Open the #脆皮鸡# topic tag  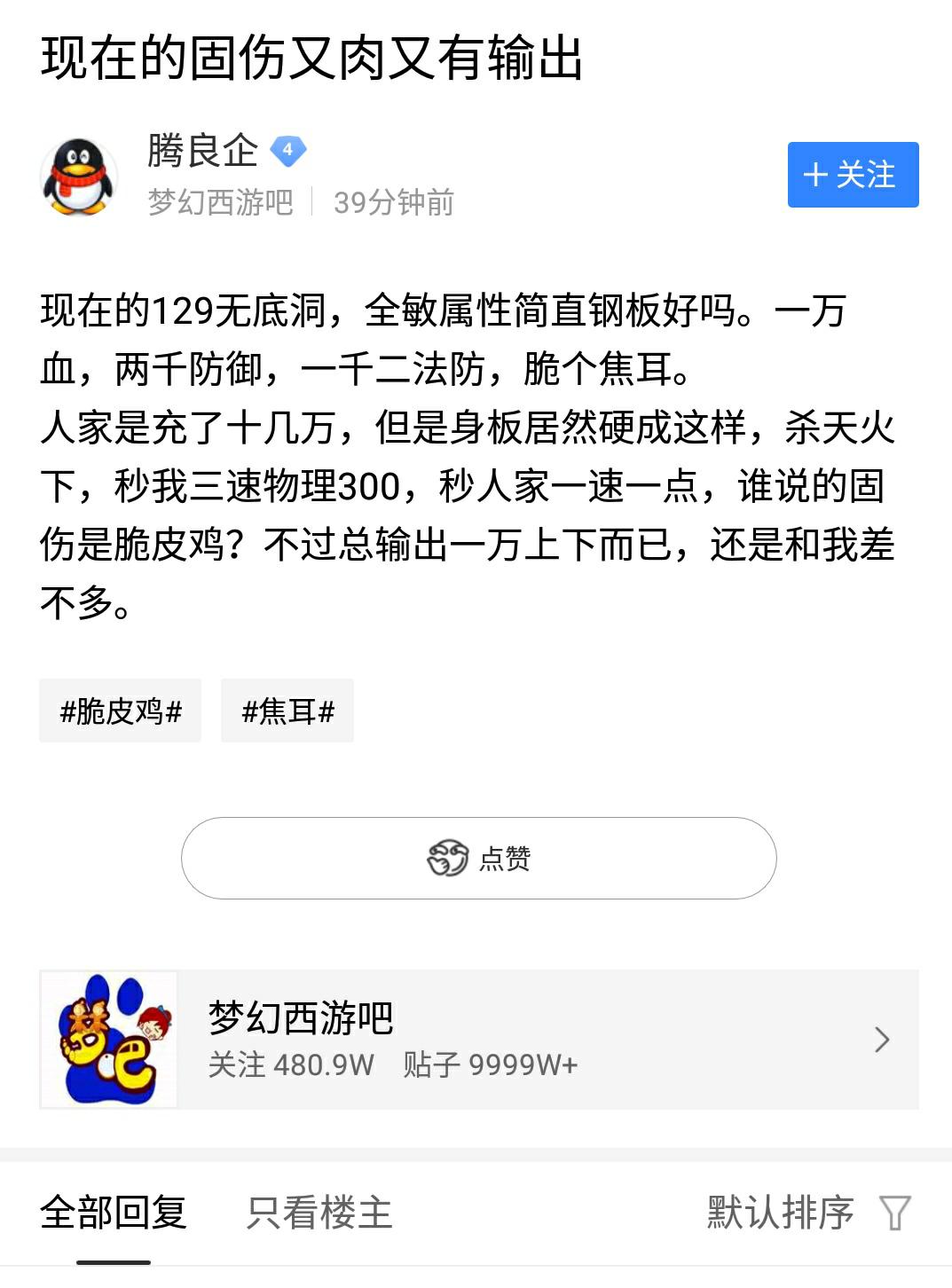tap(121, 711)
